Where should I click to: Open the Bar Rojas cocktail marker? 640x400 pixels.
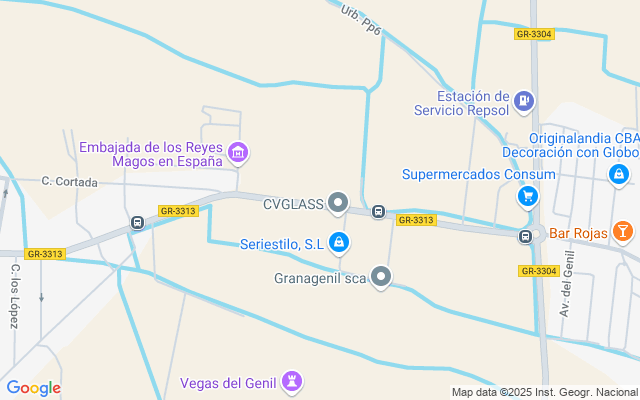(623, 231)
